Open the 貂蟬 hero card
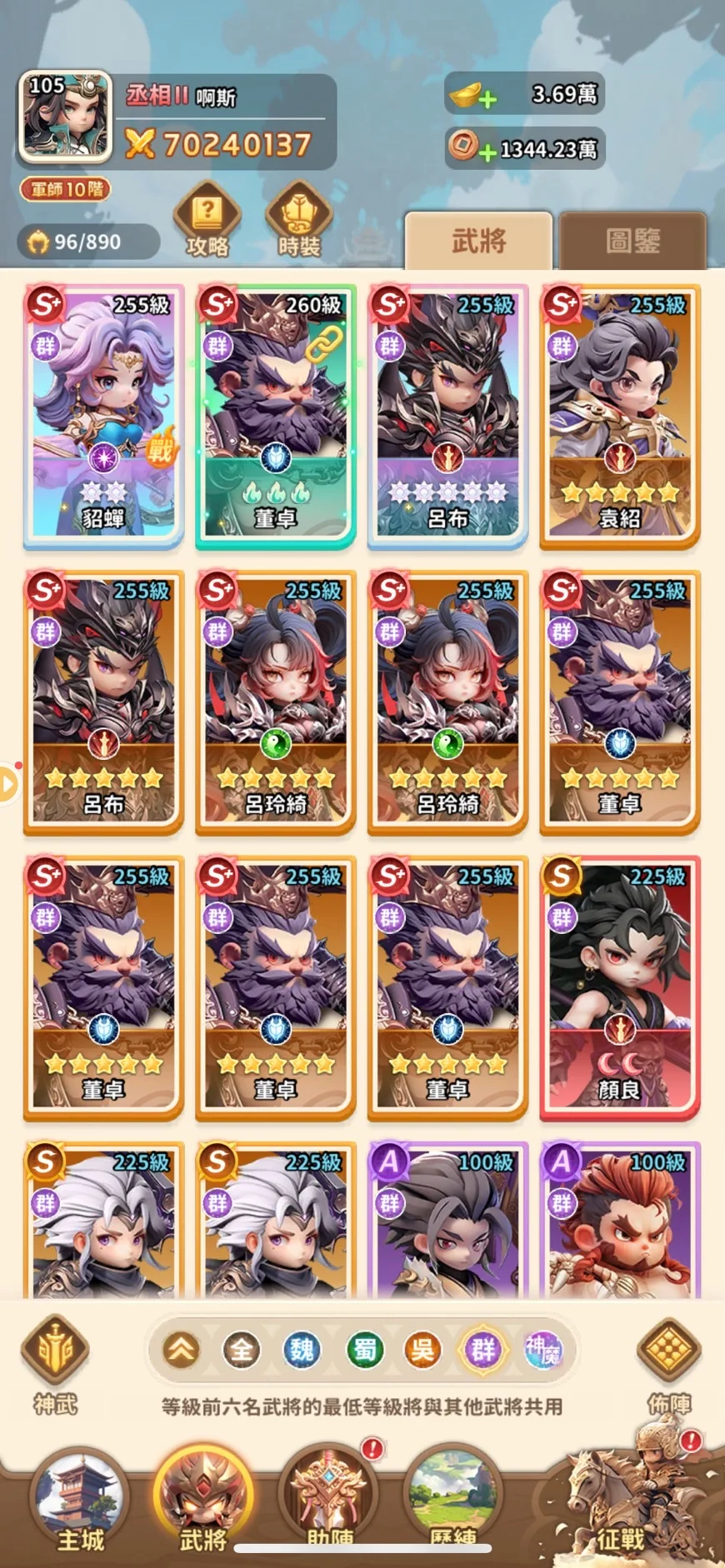The image size is (725, 1568). pyautogui.click(x=103, y=415)
